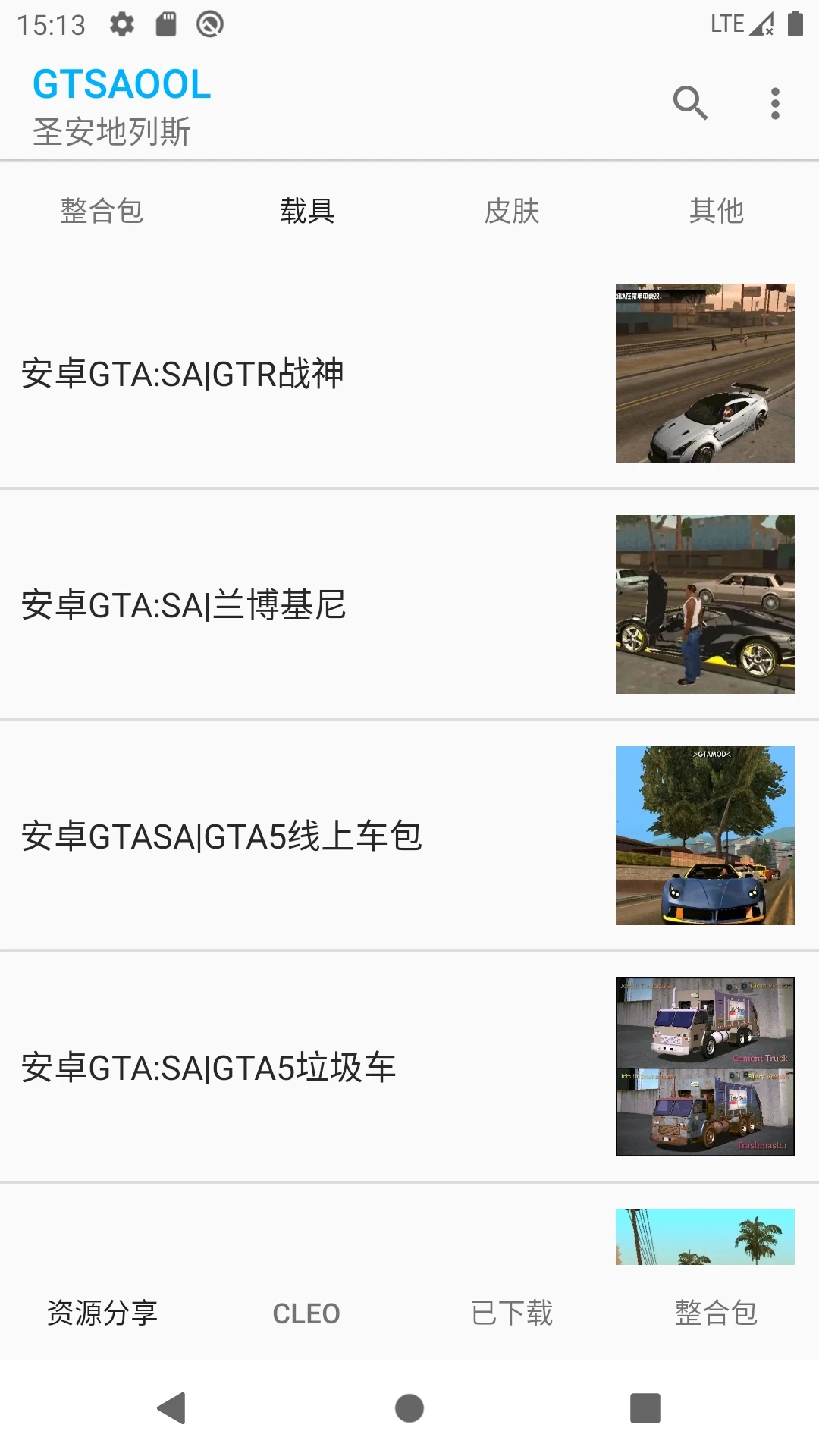
Task: Open the 其他 tab
Action: [x=717, y=211]
